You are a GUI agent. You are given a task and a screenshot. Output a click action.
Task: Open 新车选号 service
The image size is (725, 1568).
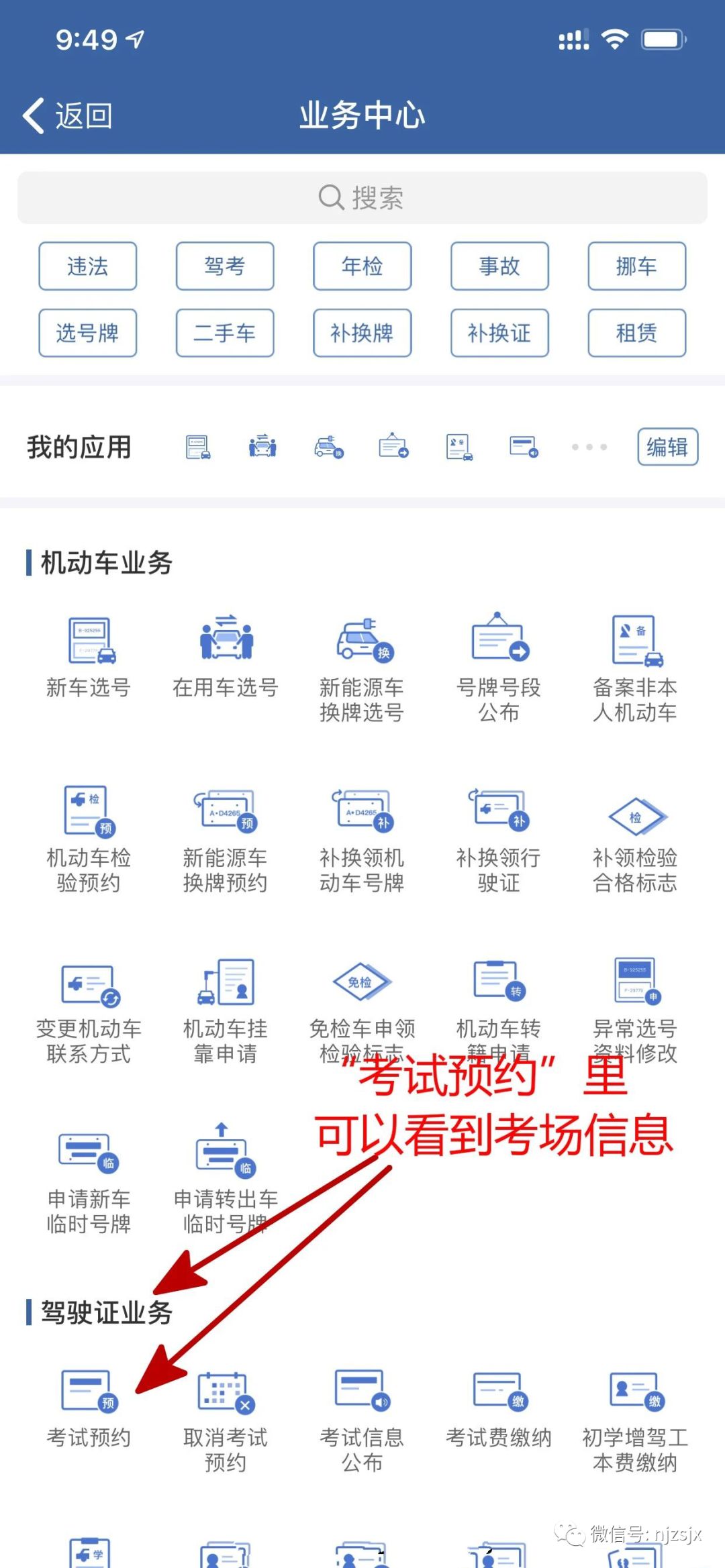[x=89, y=658]
